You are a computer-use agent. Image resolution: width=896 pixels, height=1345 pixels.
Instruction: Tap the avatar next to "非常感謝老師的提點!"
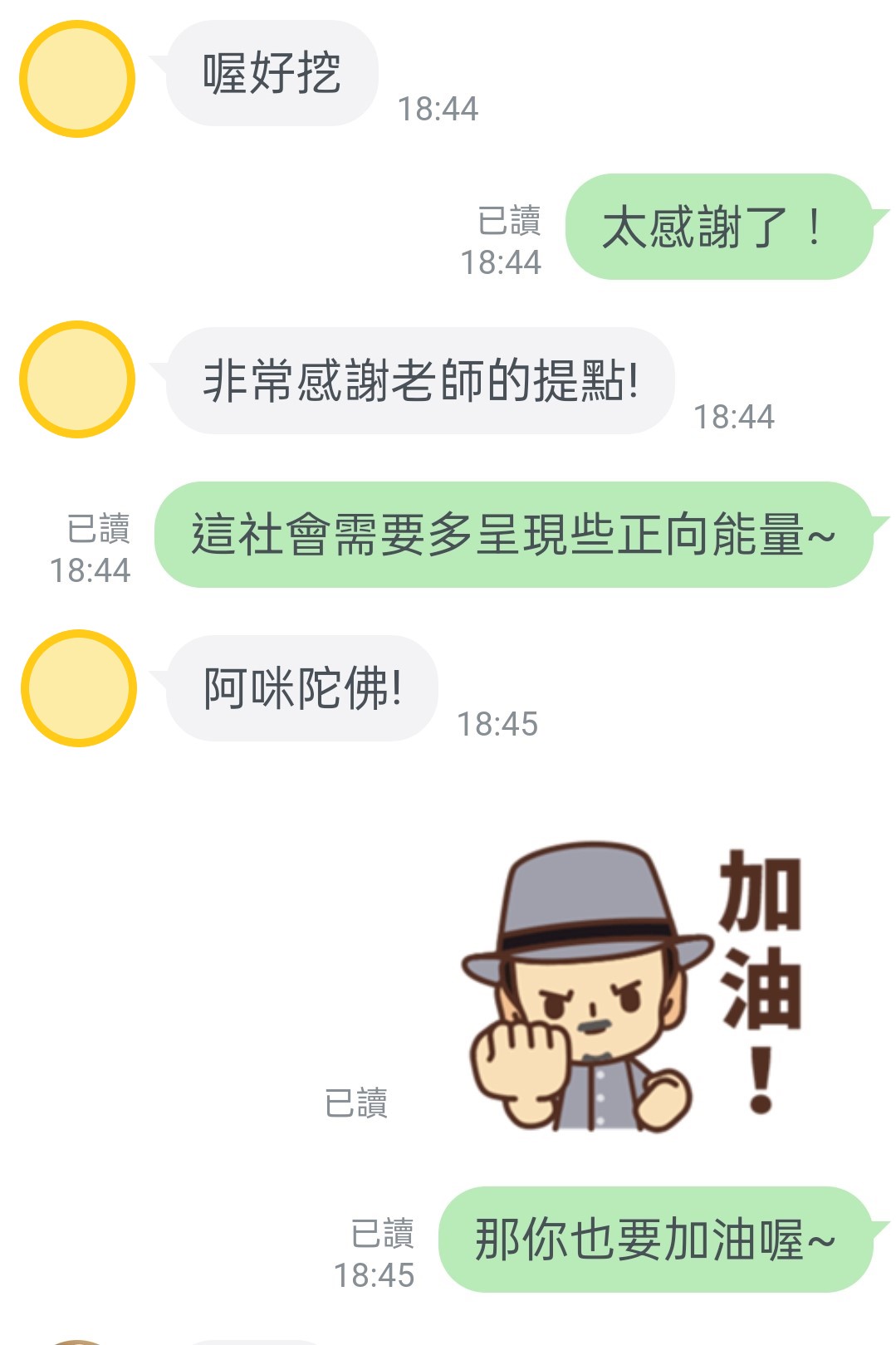77,379
